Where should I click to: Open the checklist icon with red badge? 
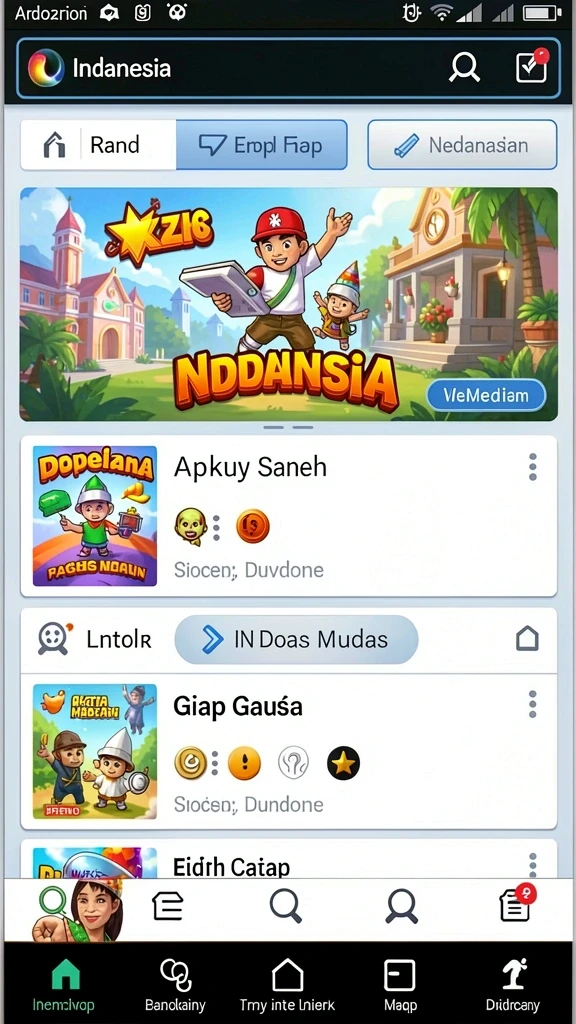tap(532, 66)
